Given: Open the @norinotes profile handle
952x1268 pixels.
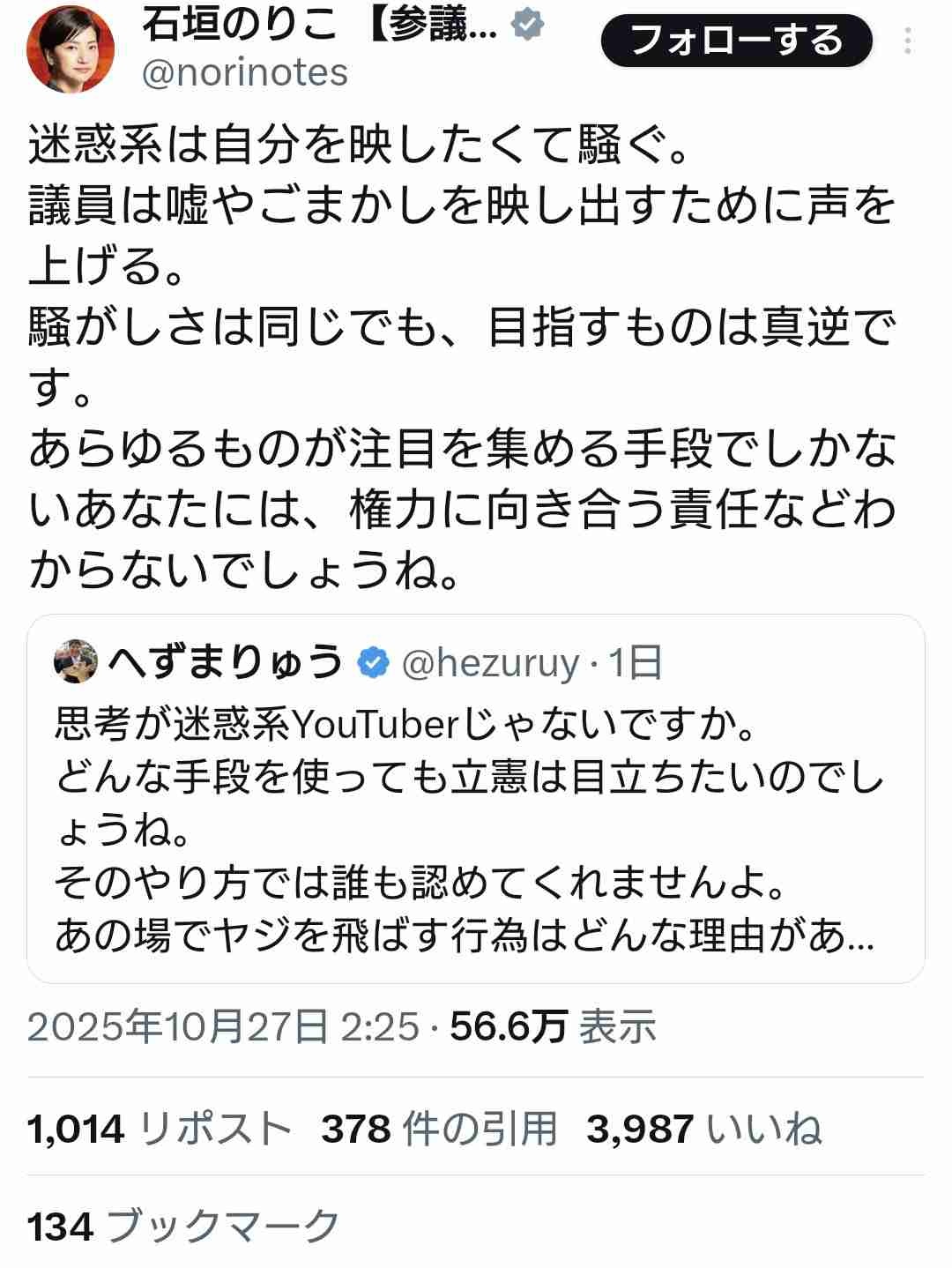Looking at the screenshot, I should (x=245, y=73).
